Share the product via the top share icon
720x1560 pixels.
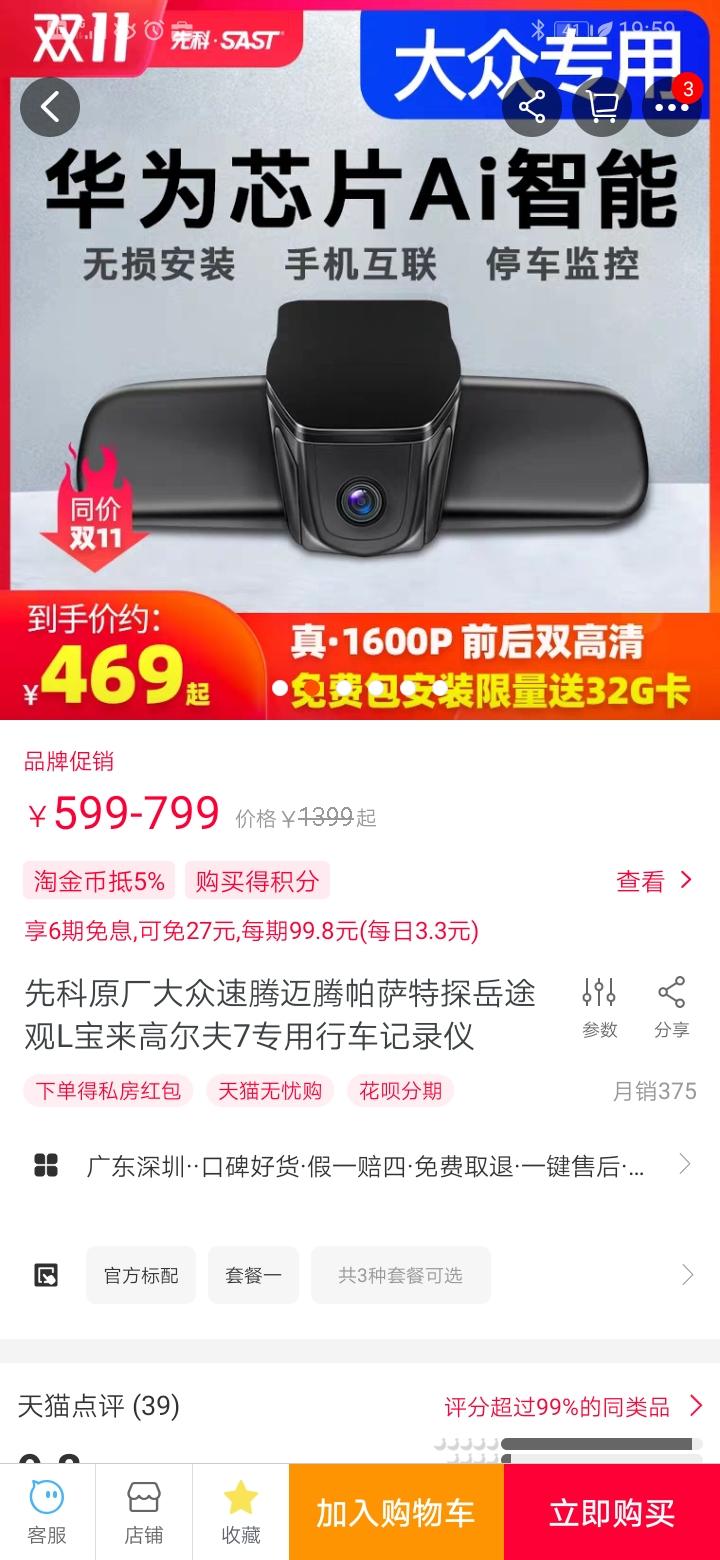(531, 106)
